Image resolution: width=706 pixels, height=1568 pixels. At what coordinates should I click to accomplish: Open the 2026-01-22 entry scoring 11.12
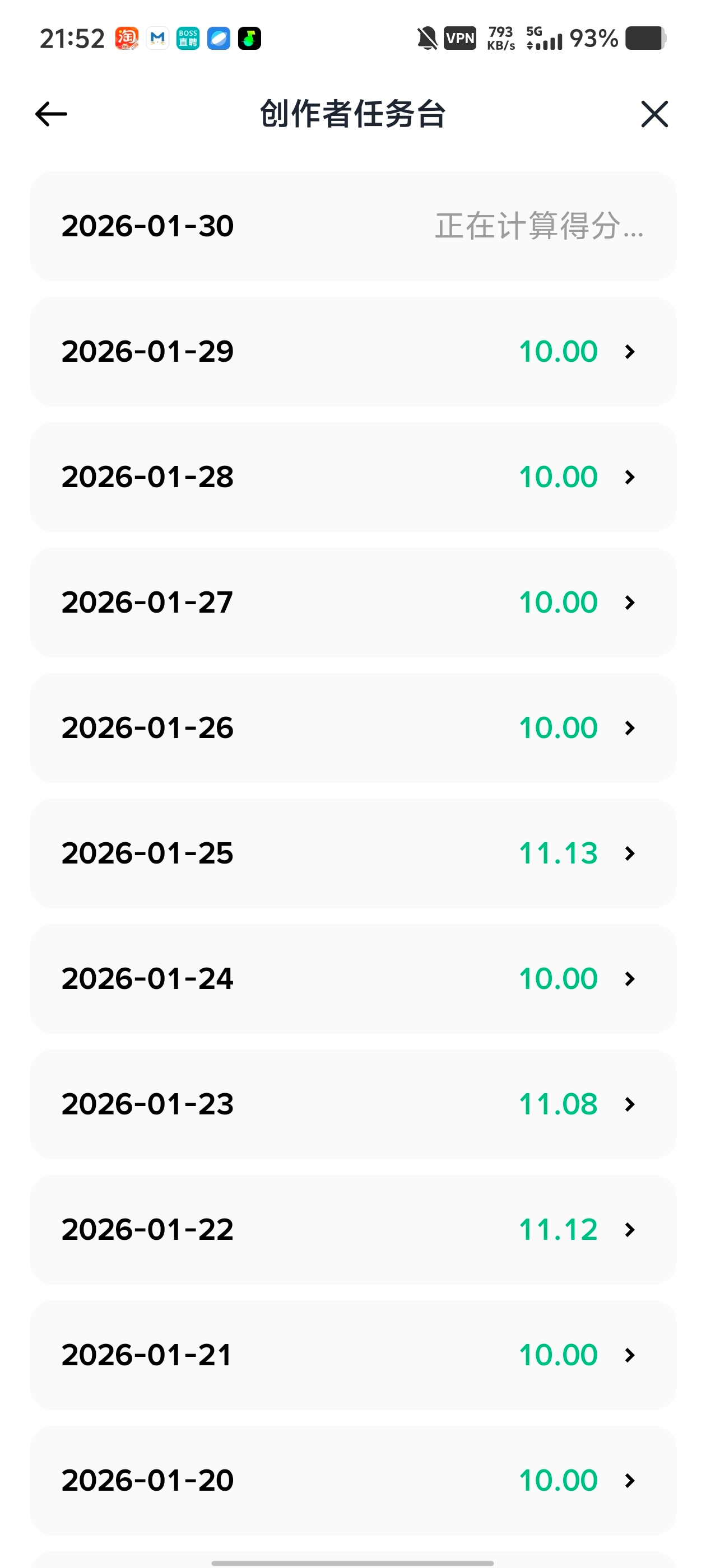point(352,1230)
